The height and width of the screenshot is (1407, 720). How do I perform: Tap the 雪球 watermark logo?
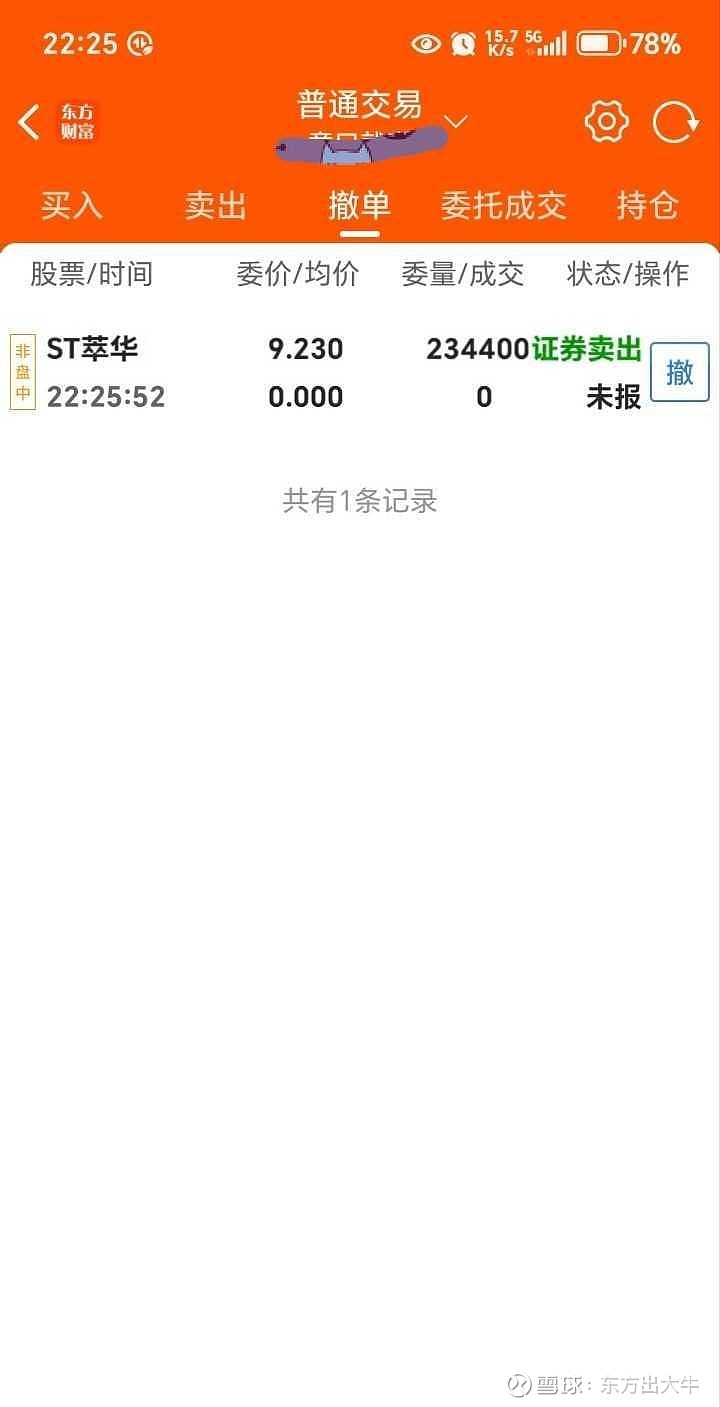pos(519,1385)
